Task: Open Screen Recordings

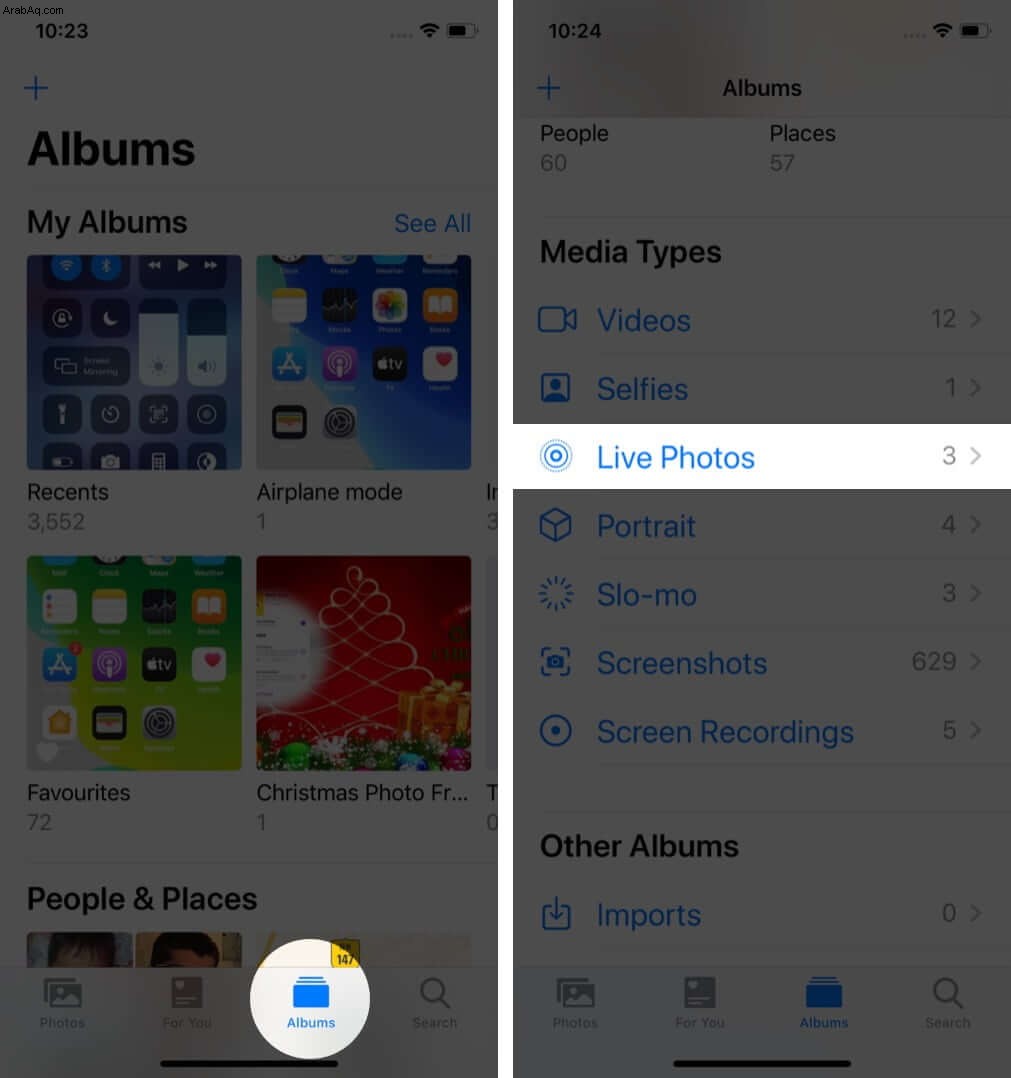Action: [760, 731]
